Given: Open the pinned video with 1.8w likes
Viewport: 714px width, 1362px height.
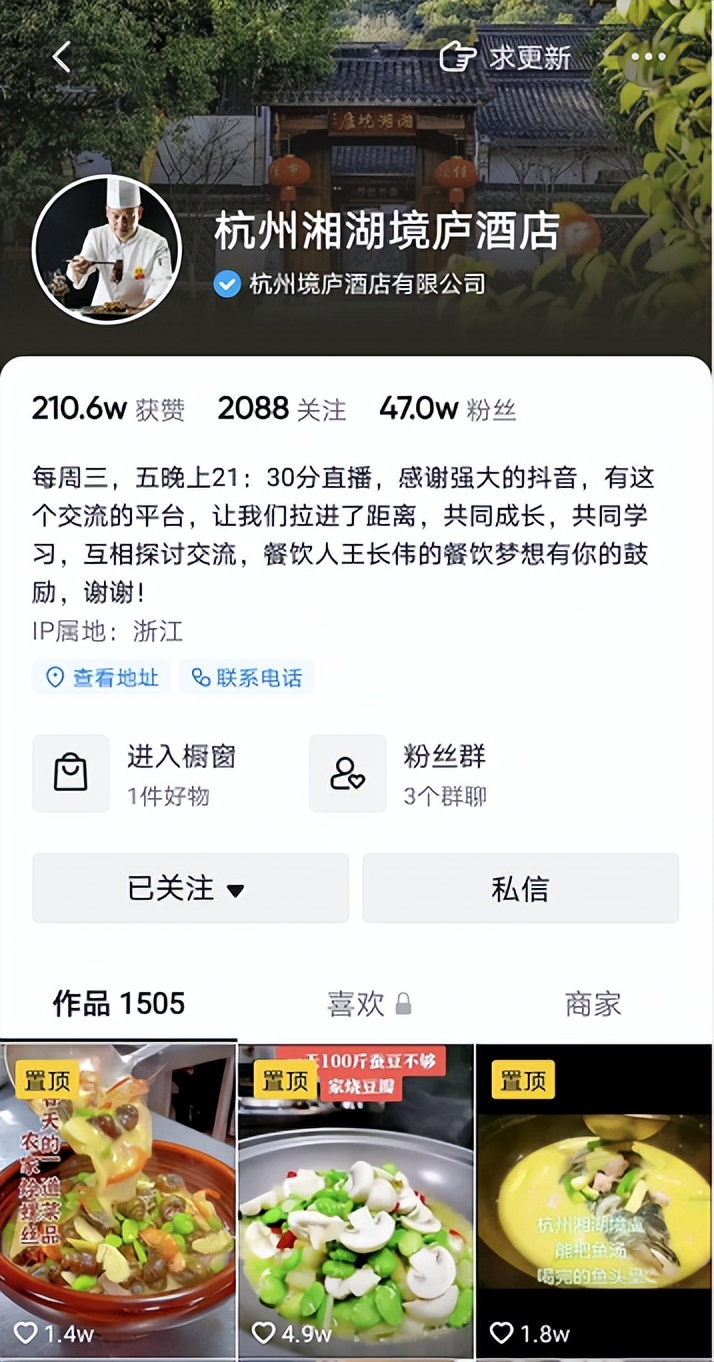Looking at the screenshot, I should click(594, 1200).
